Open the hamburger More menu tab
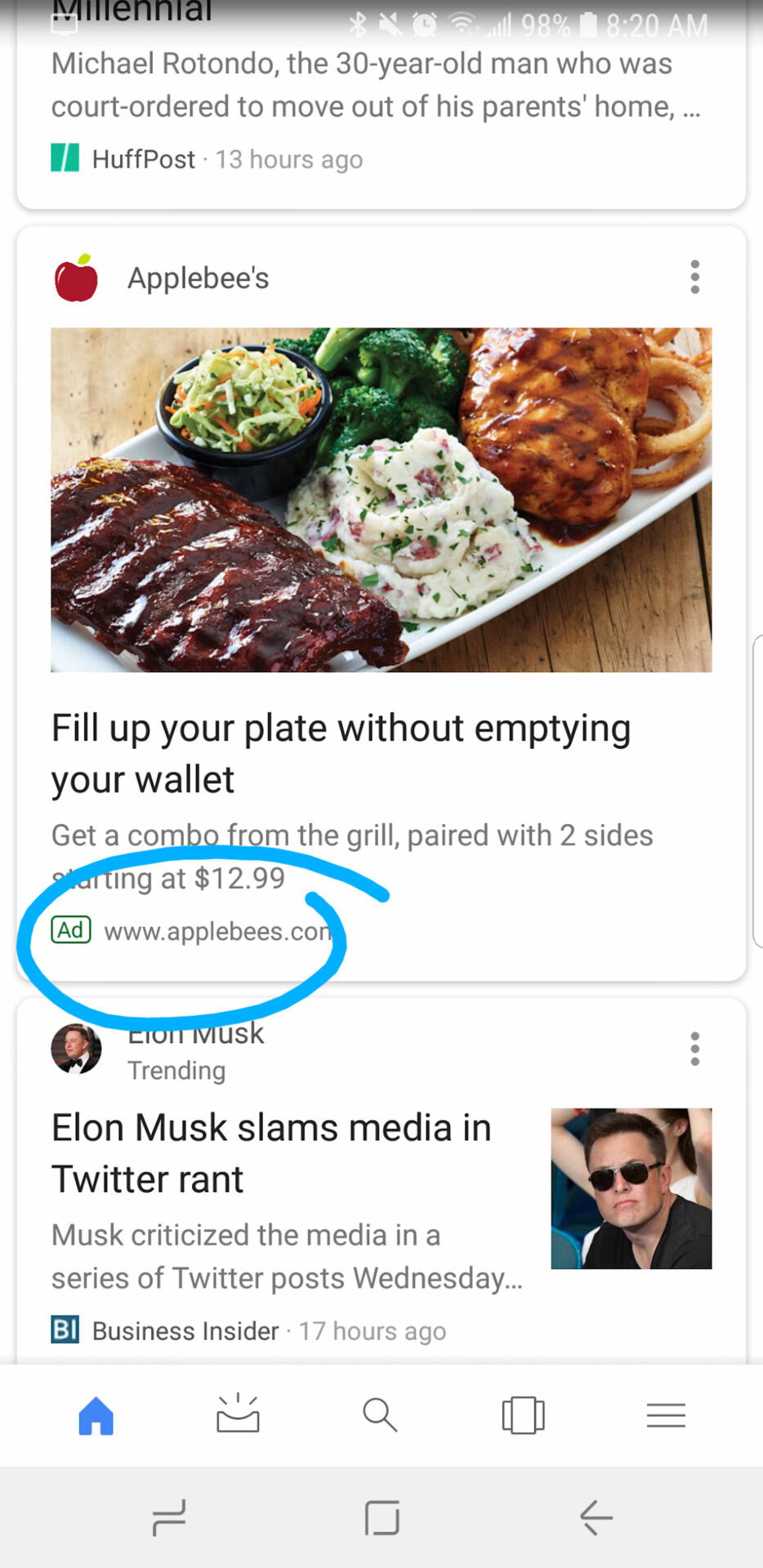The height and width of the screenshot is (1568, 763). (x=666, y=1415)
